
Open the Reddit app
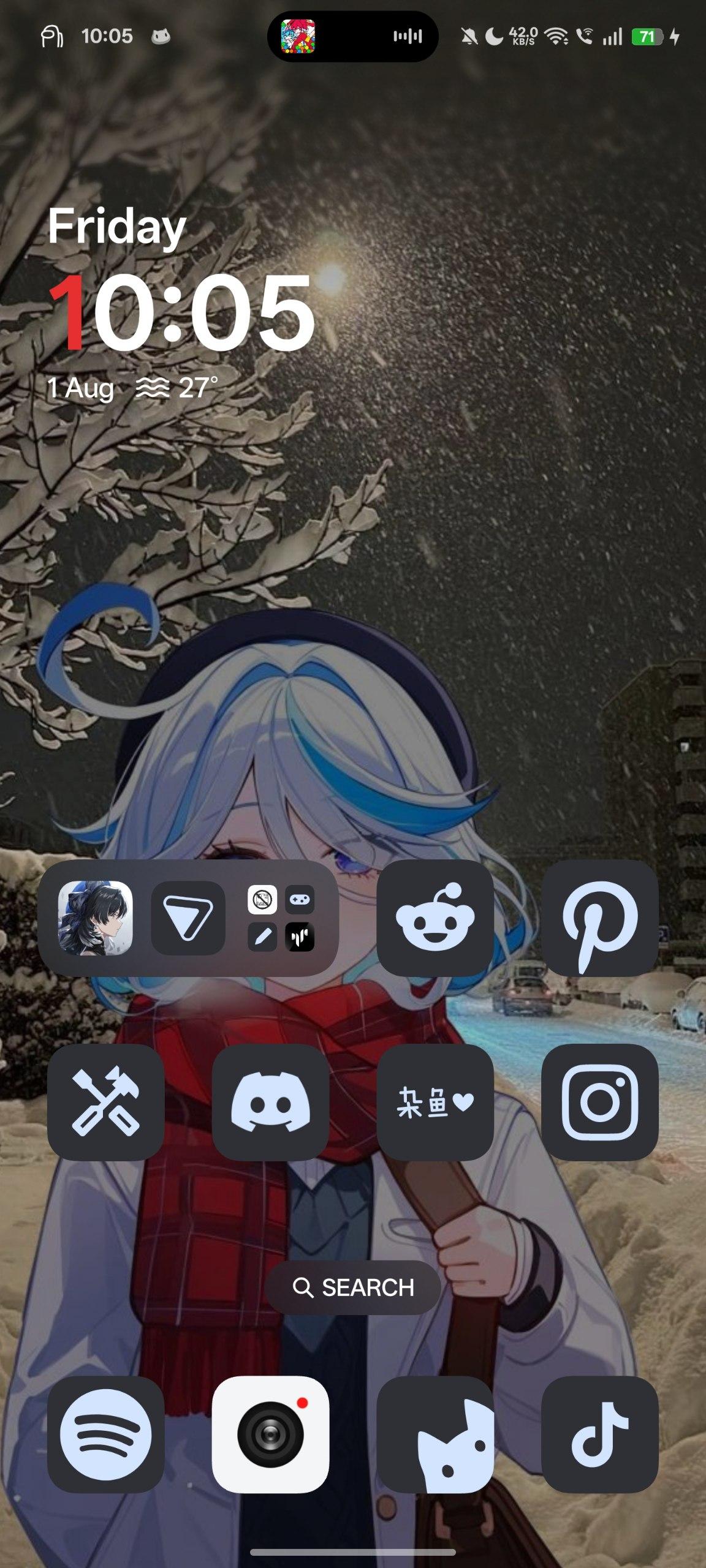(x=435, y=918)
